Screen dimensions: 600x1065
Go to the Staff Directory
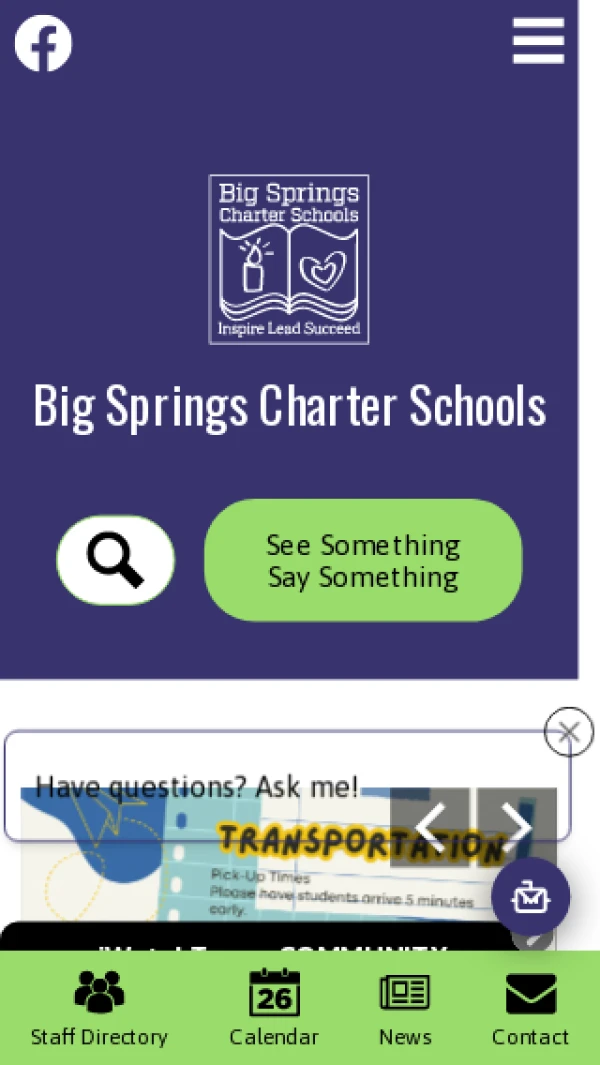point(99,1008)
